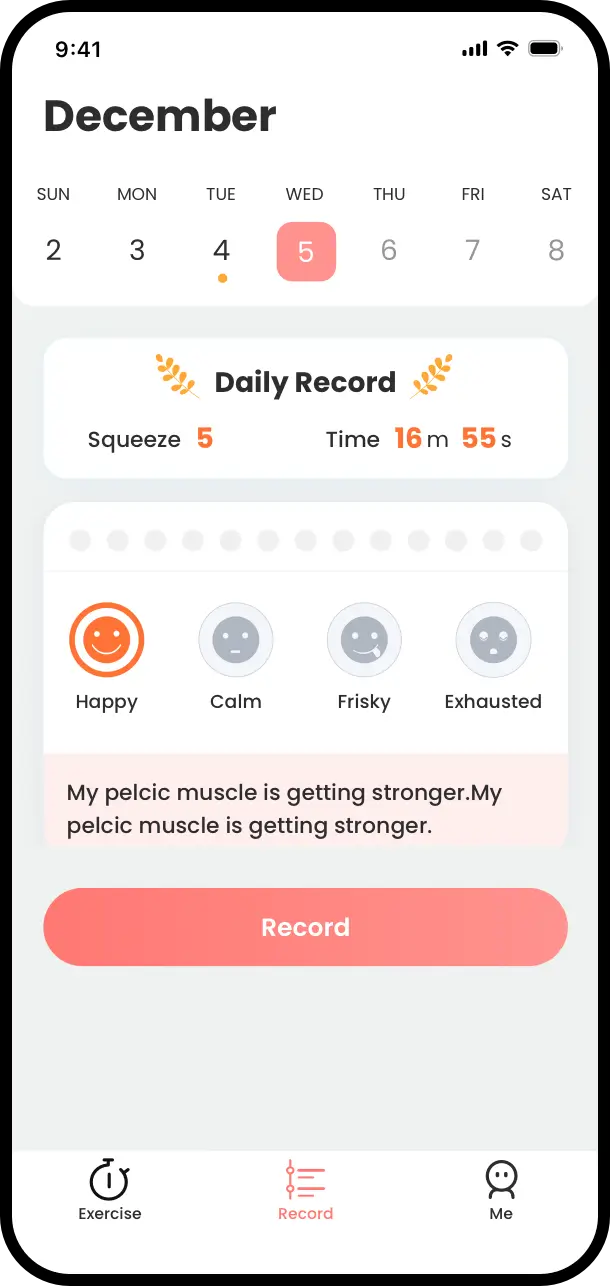Mark mood as Exhausted
Viewport: 610px width, 1286px height.
493,640
